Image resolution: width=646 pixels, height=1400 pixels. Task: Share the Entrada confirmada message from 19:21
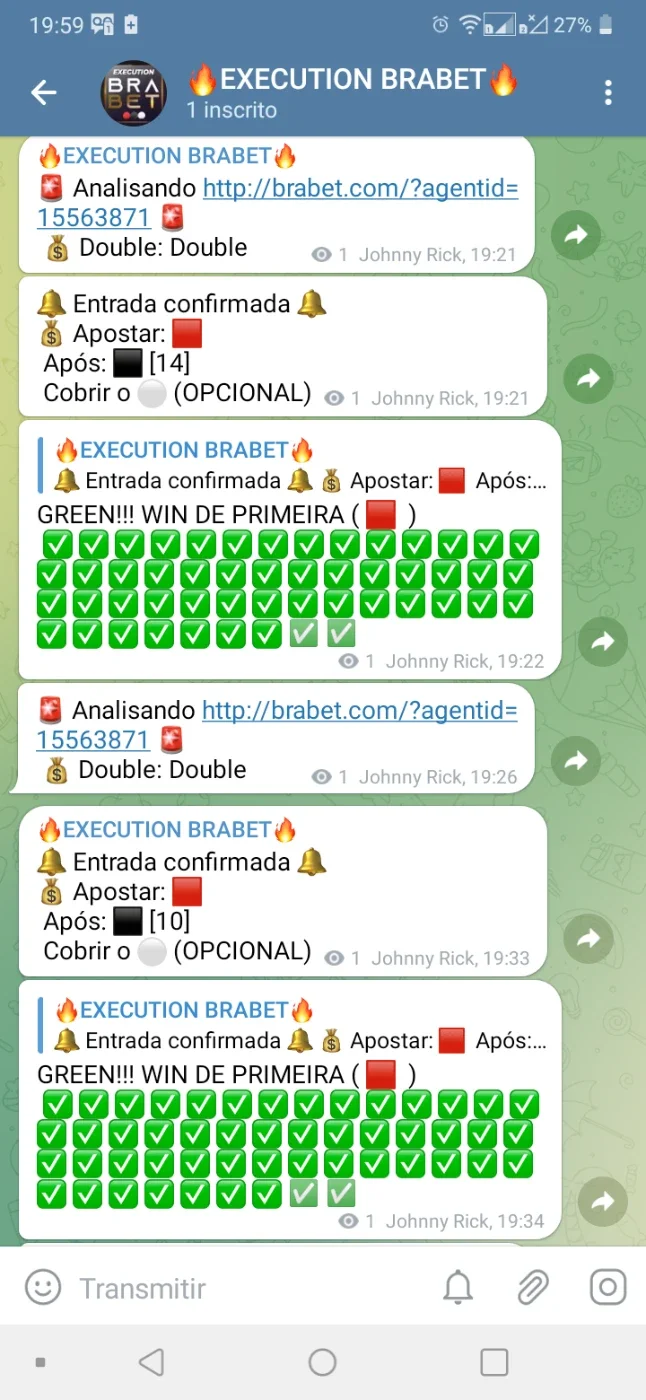tap(589, 379)
